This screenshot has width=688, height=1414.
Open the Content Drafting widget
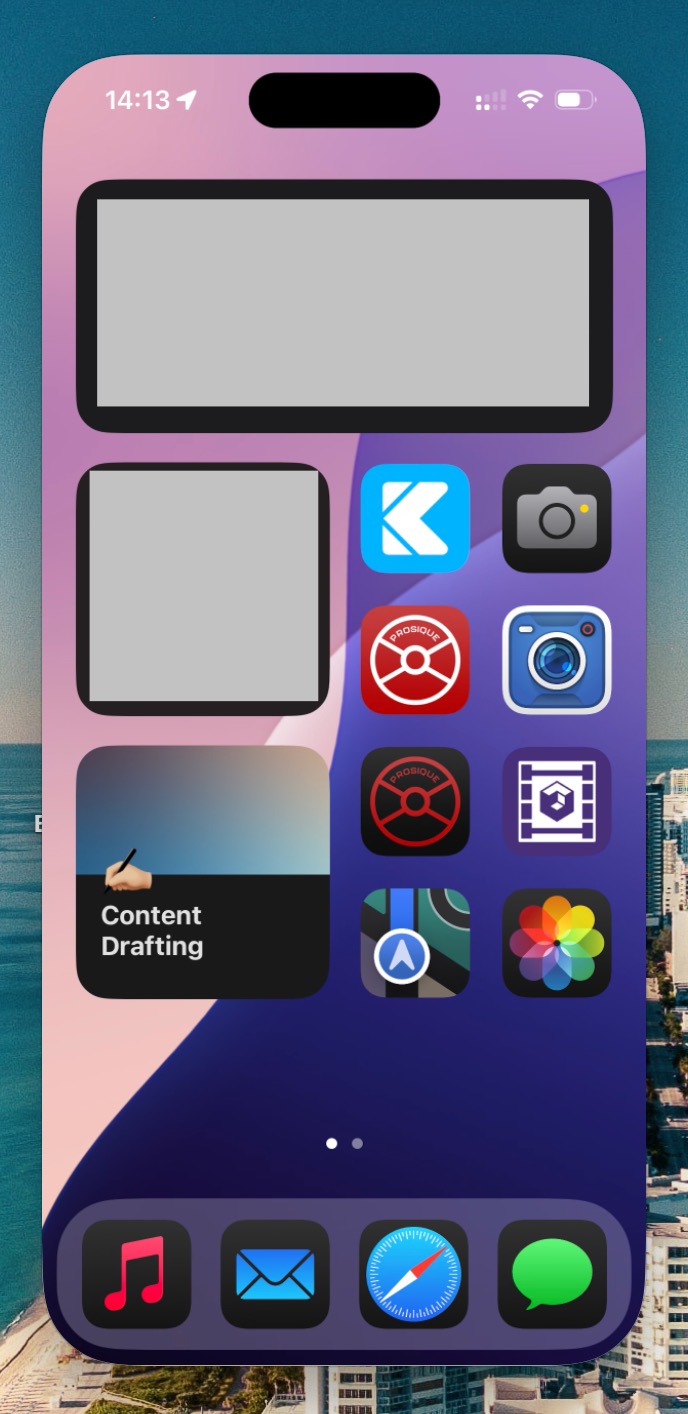coord(203,872)
